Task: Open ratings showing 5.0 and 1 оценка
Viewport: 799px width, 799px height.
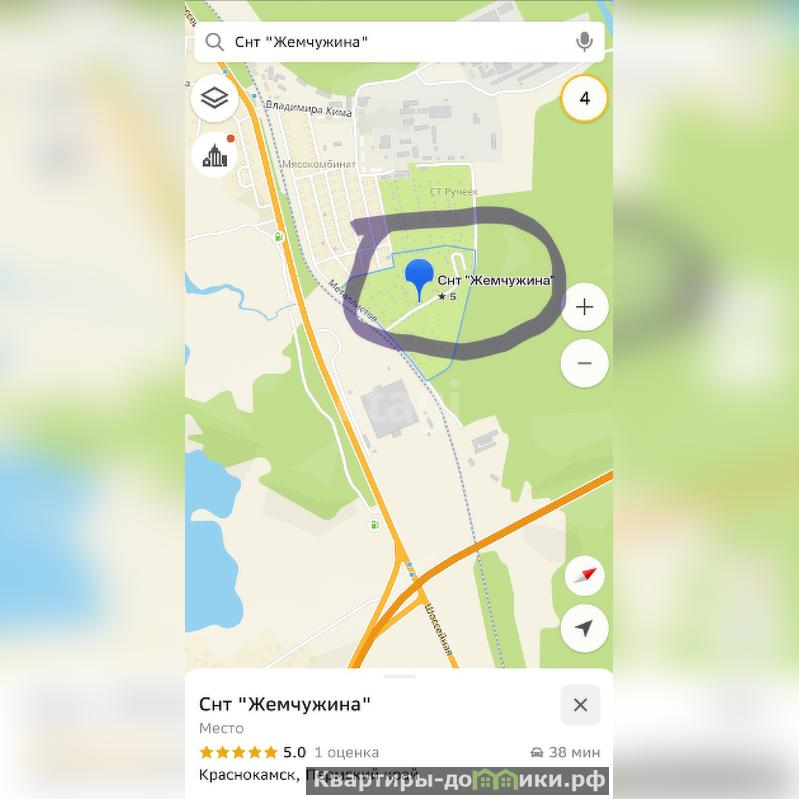Action: click(290, 752)
